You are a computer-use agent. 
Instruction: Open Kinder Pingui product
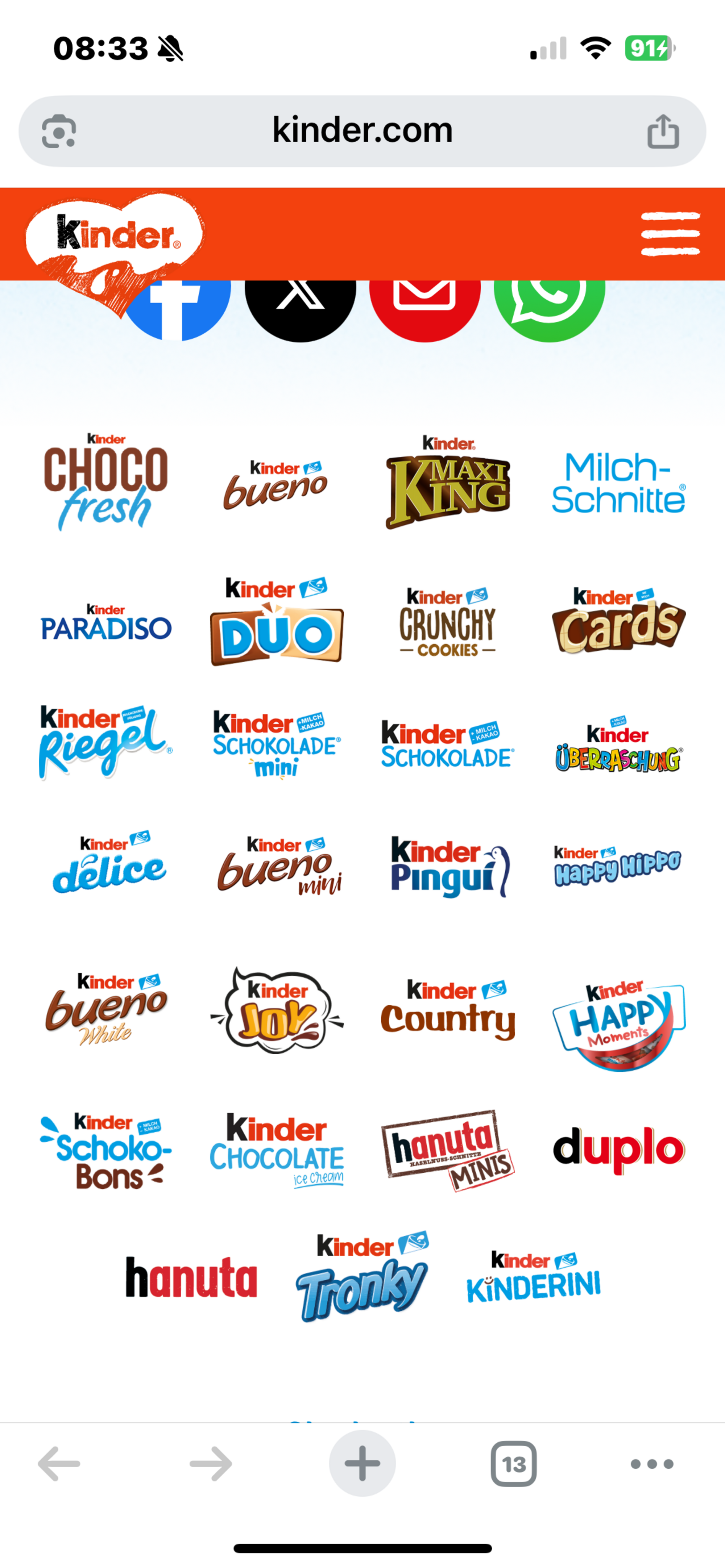point(449,867)
